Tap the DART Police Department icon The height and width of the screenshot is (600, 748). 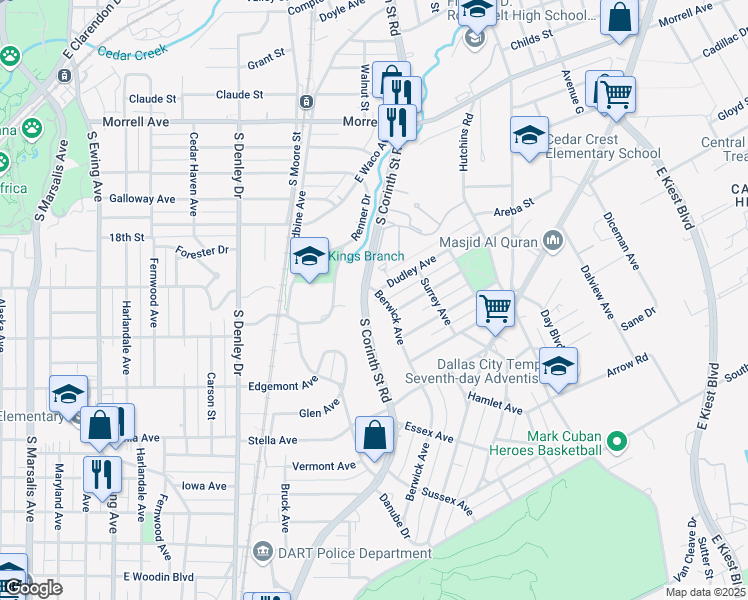262,552
